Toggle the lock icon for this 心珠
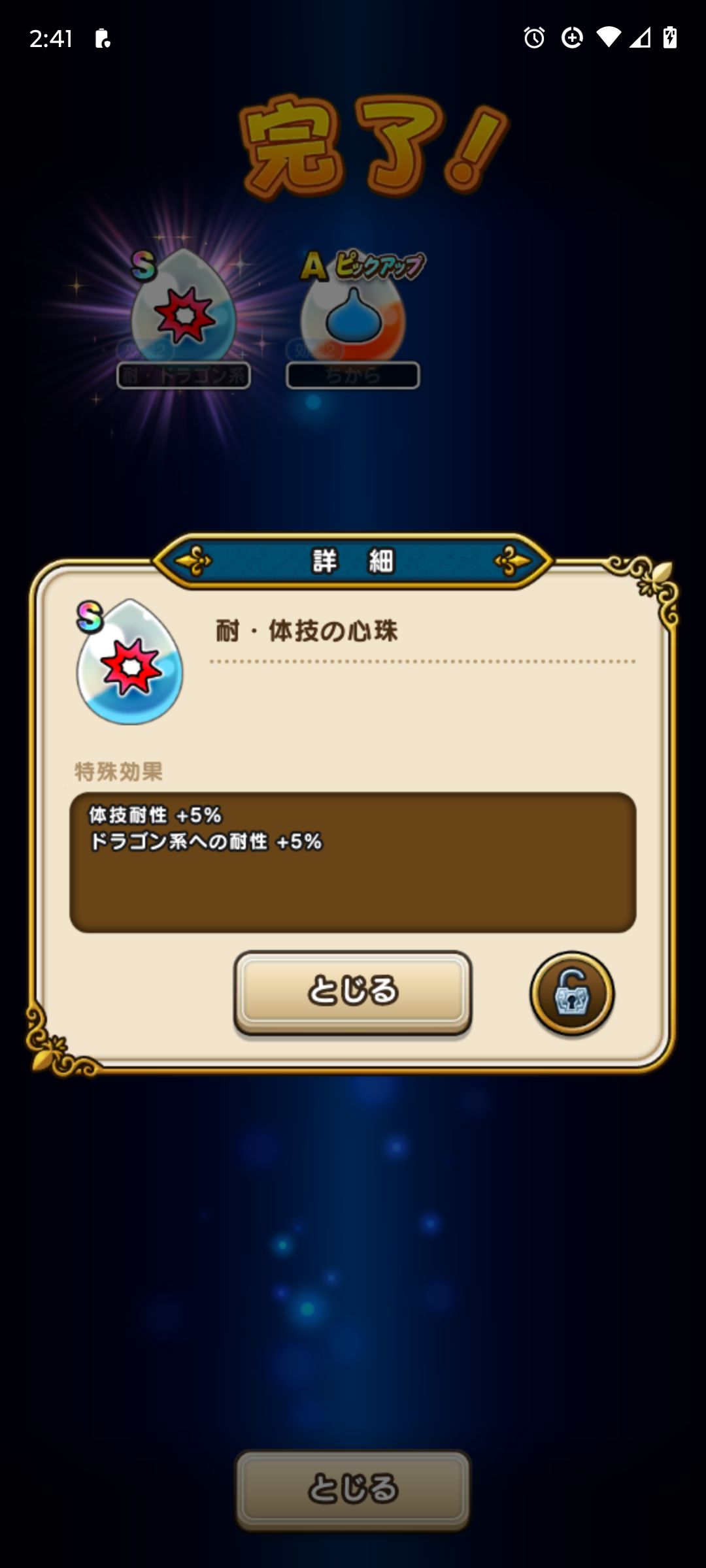Image resolution: width=706 pixels, height=1568 pixels. [x=572, y=994]
